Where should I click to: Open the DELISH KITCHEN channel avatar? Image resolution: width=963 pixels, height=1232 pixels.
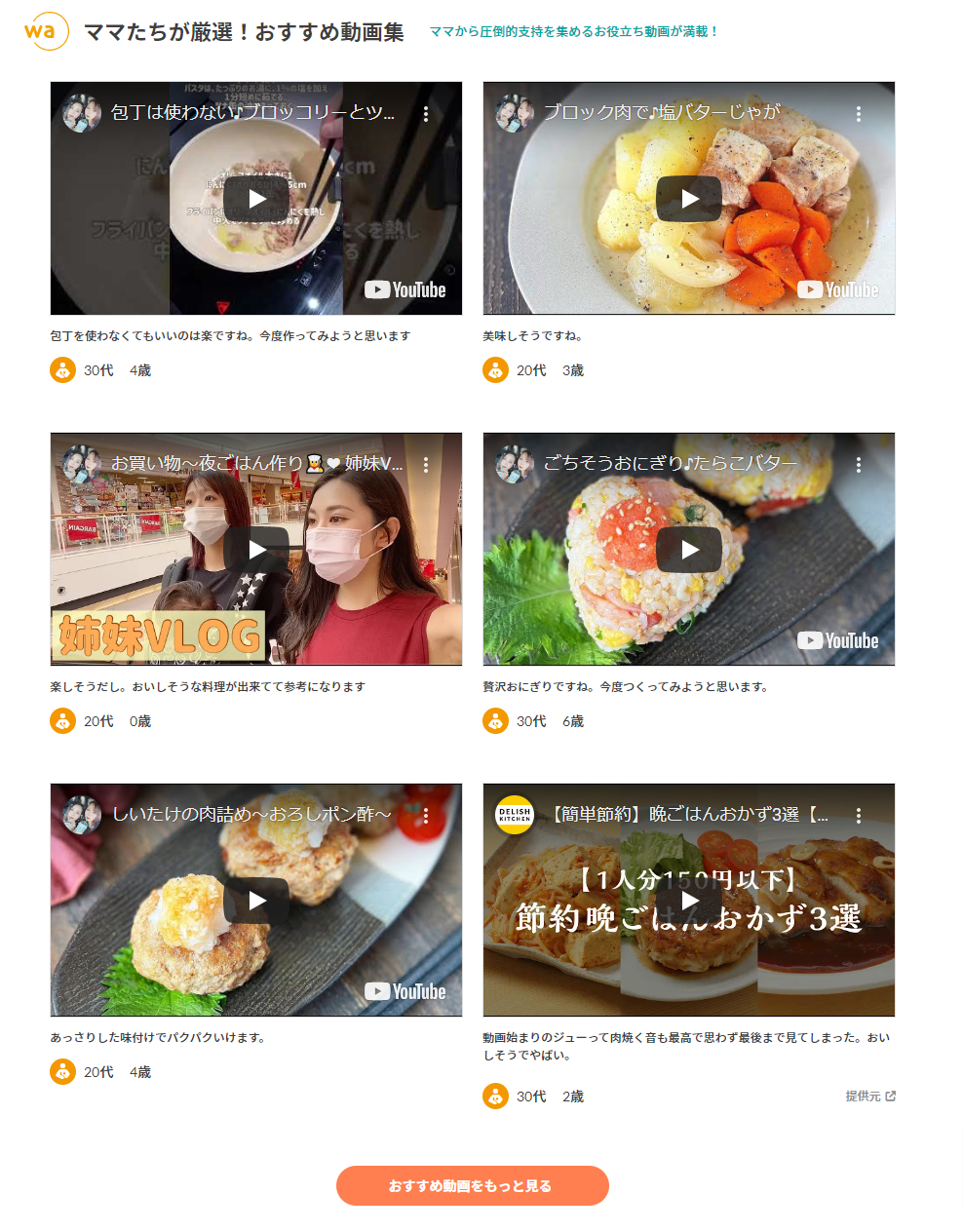[x=515, y=815]
